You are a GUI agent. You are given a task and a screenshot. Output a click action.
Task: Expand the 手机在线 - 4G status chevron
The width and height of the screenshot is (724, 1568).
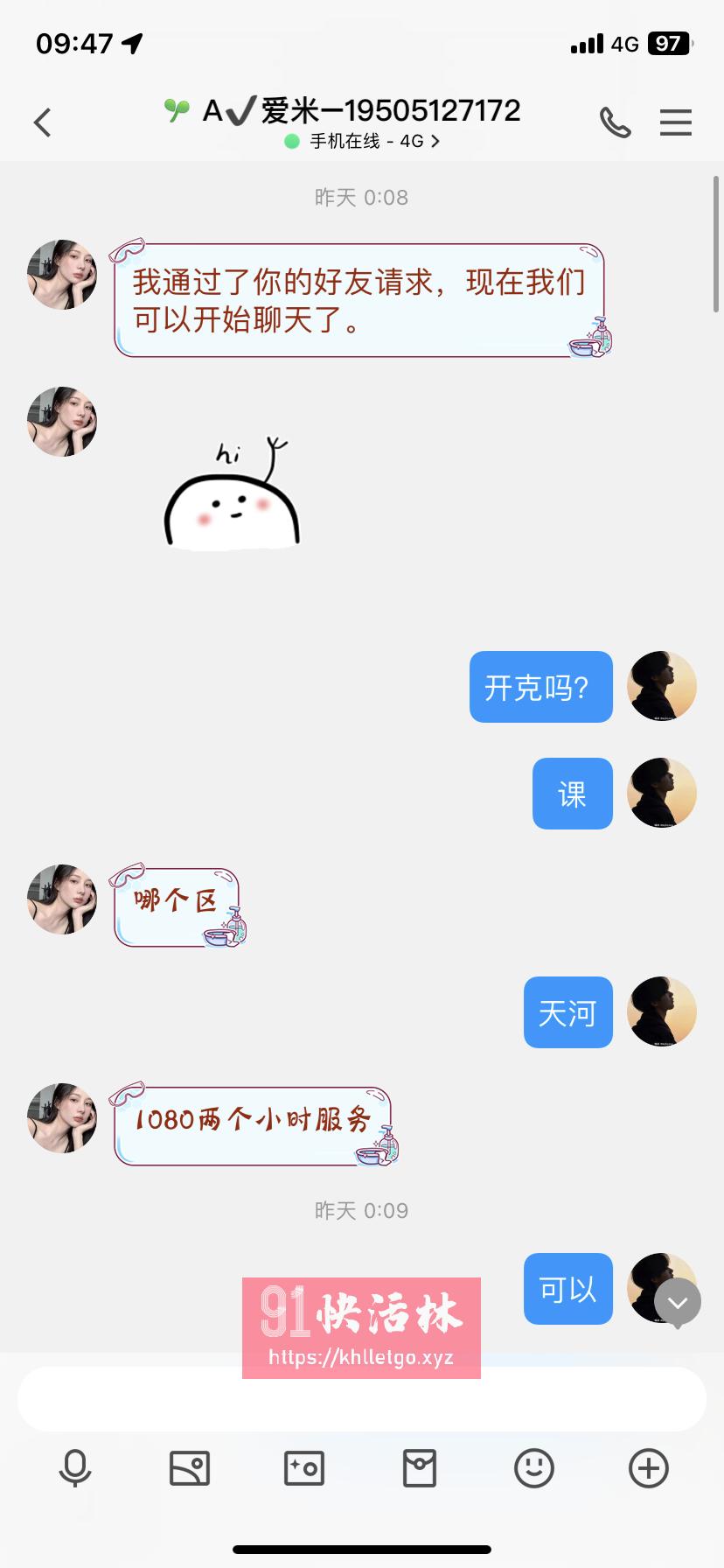click(434, 140)
